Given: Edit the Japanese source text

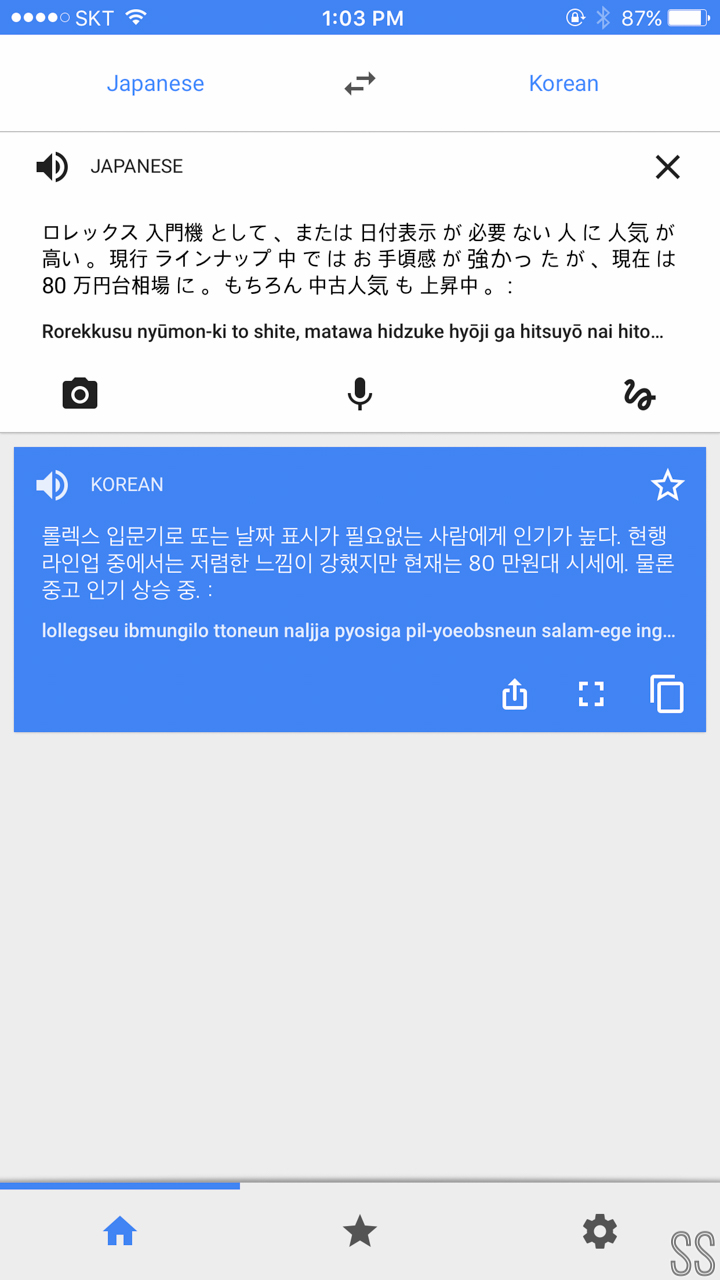Looking at the screenshot, I should coord(358,260).
